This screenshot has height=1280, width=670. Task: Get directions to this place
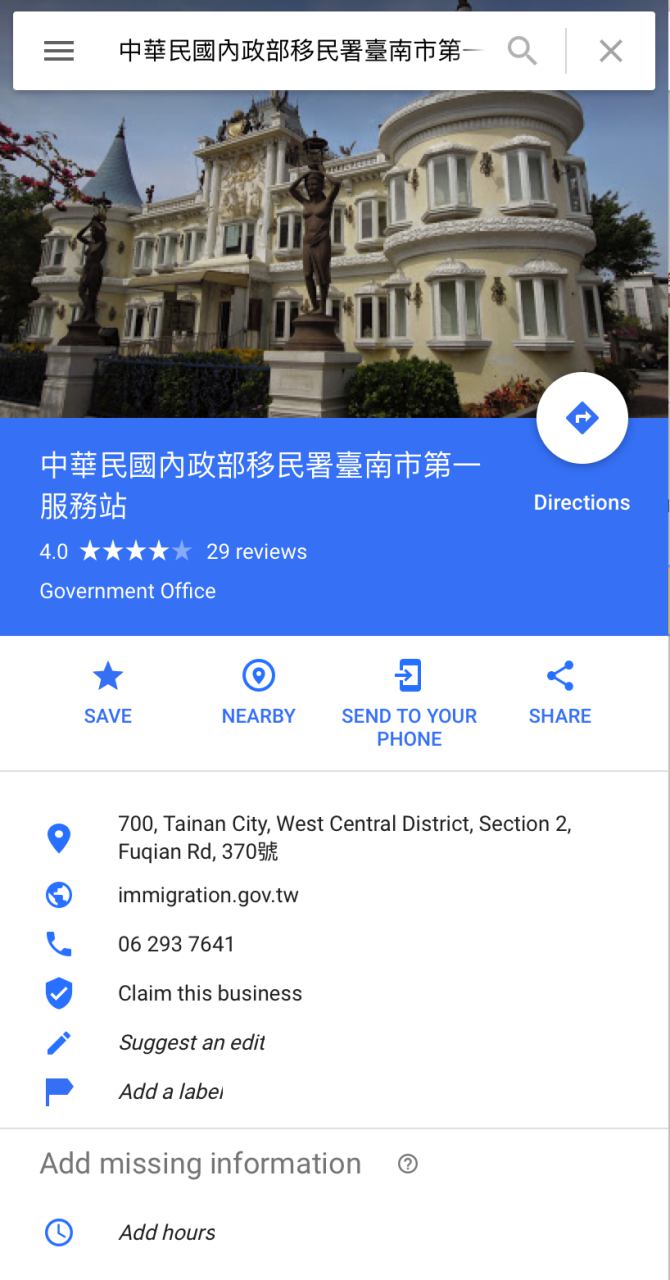[582, 418]
